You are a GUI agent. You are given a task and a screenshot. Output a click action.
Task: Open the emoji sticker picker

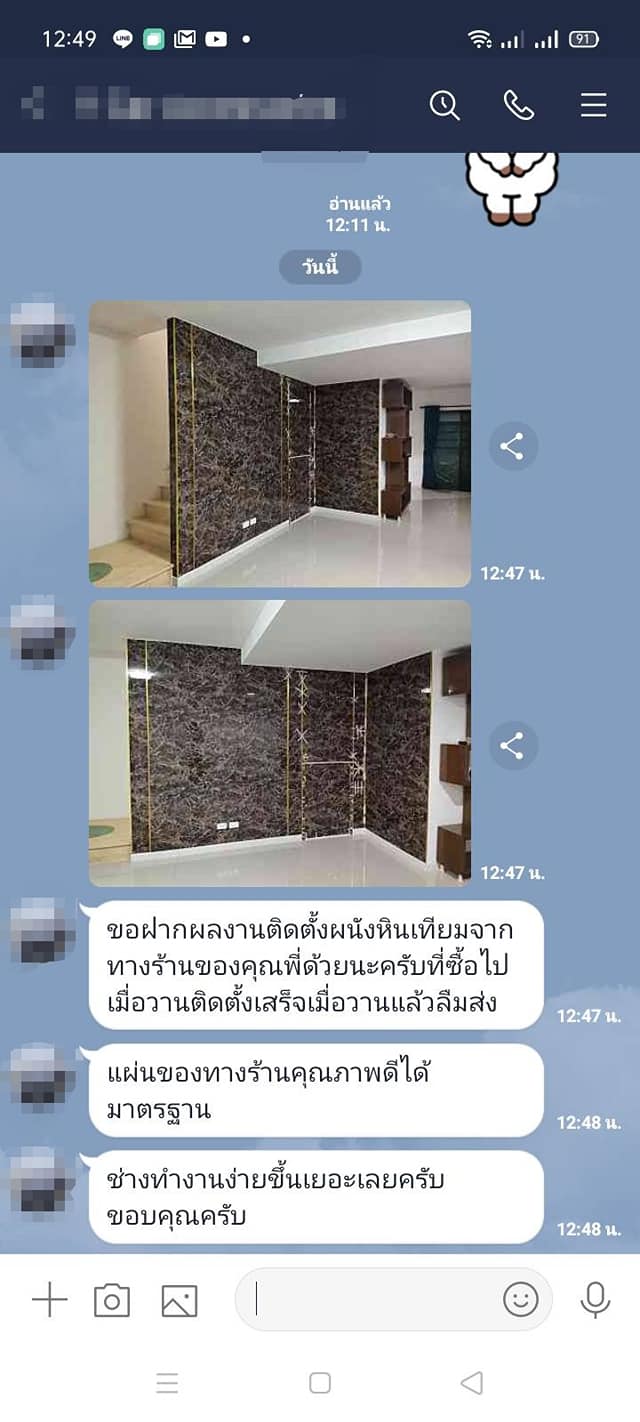(520, 1299)
